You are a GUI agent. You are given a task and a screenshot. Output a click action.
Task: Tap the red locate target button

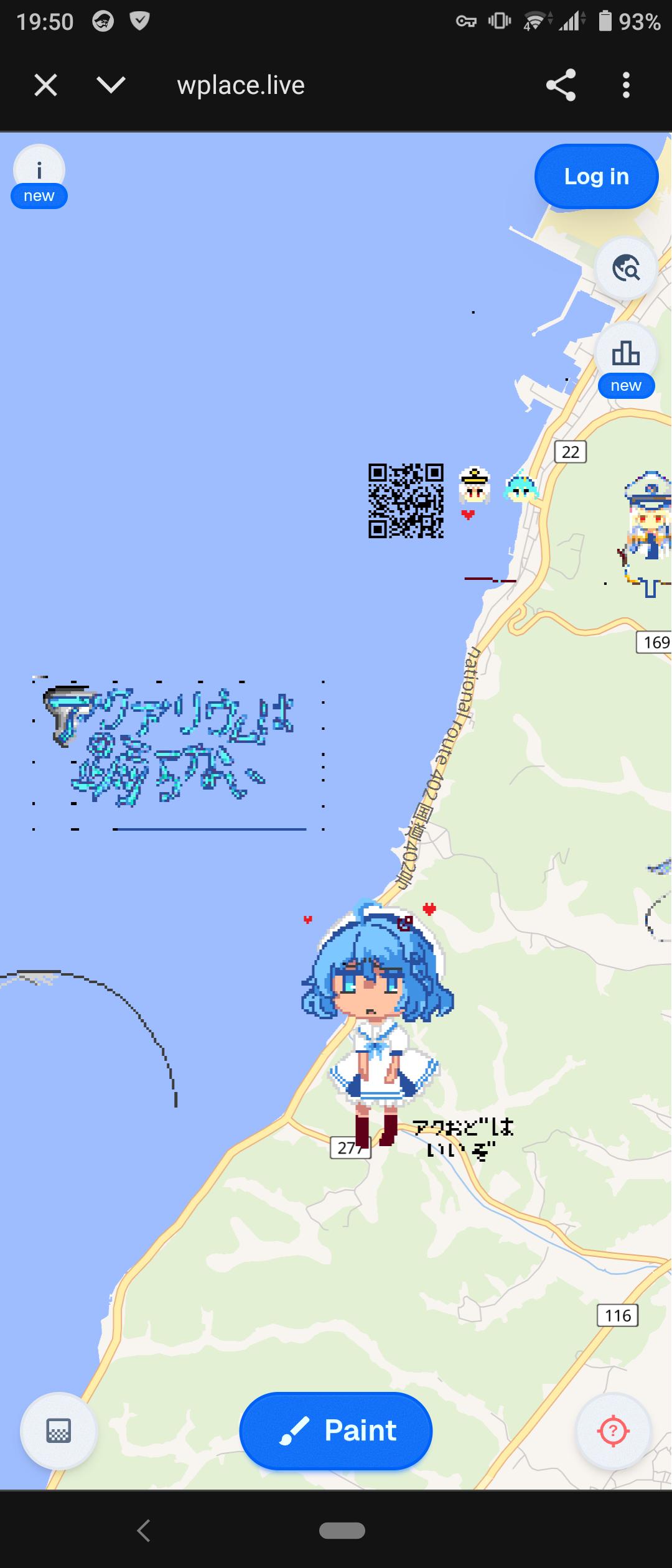tap(613, 1430)
